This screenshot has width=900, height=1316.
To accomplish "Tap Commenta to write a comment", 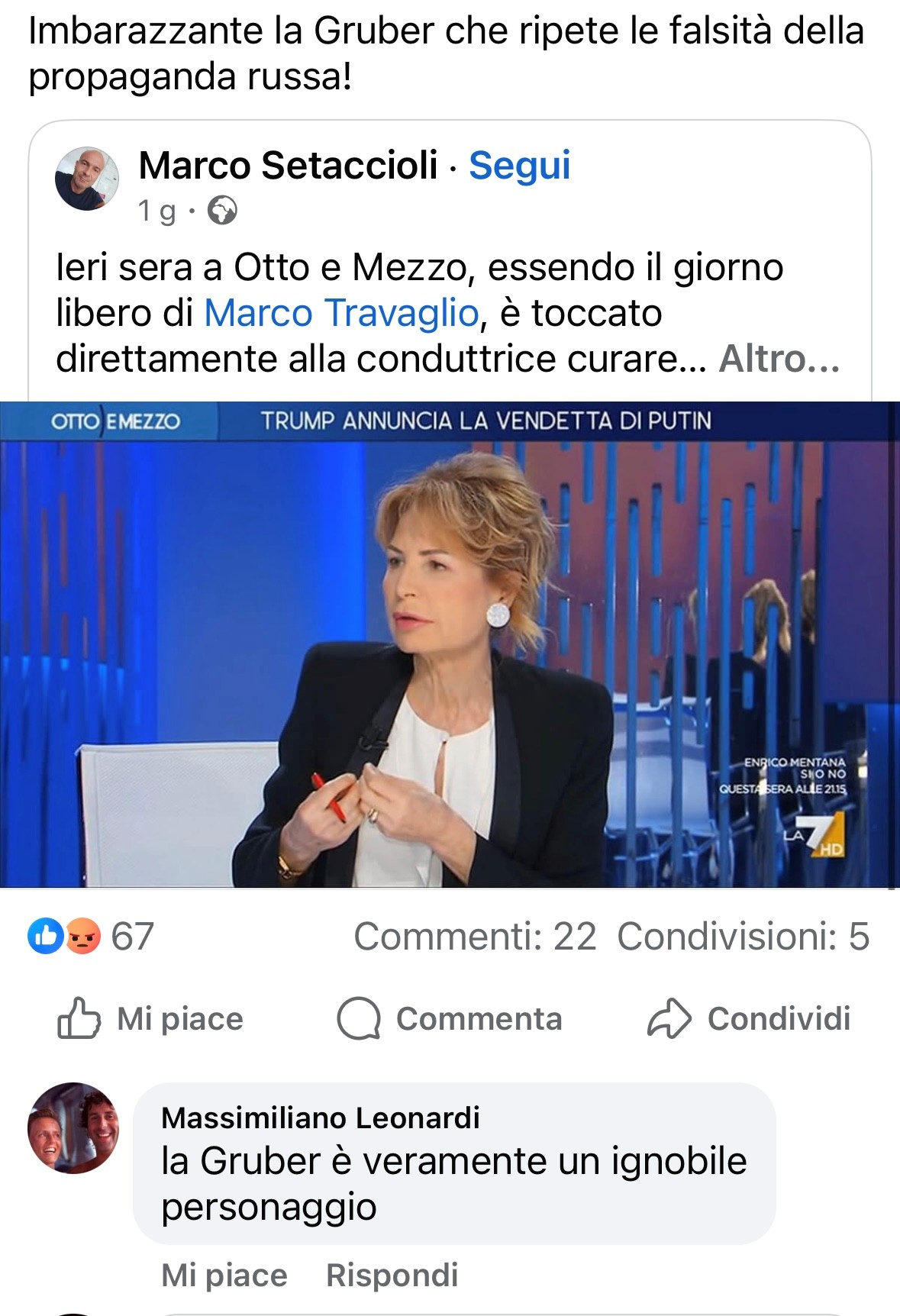I will [x=450, y=1019].
